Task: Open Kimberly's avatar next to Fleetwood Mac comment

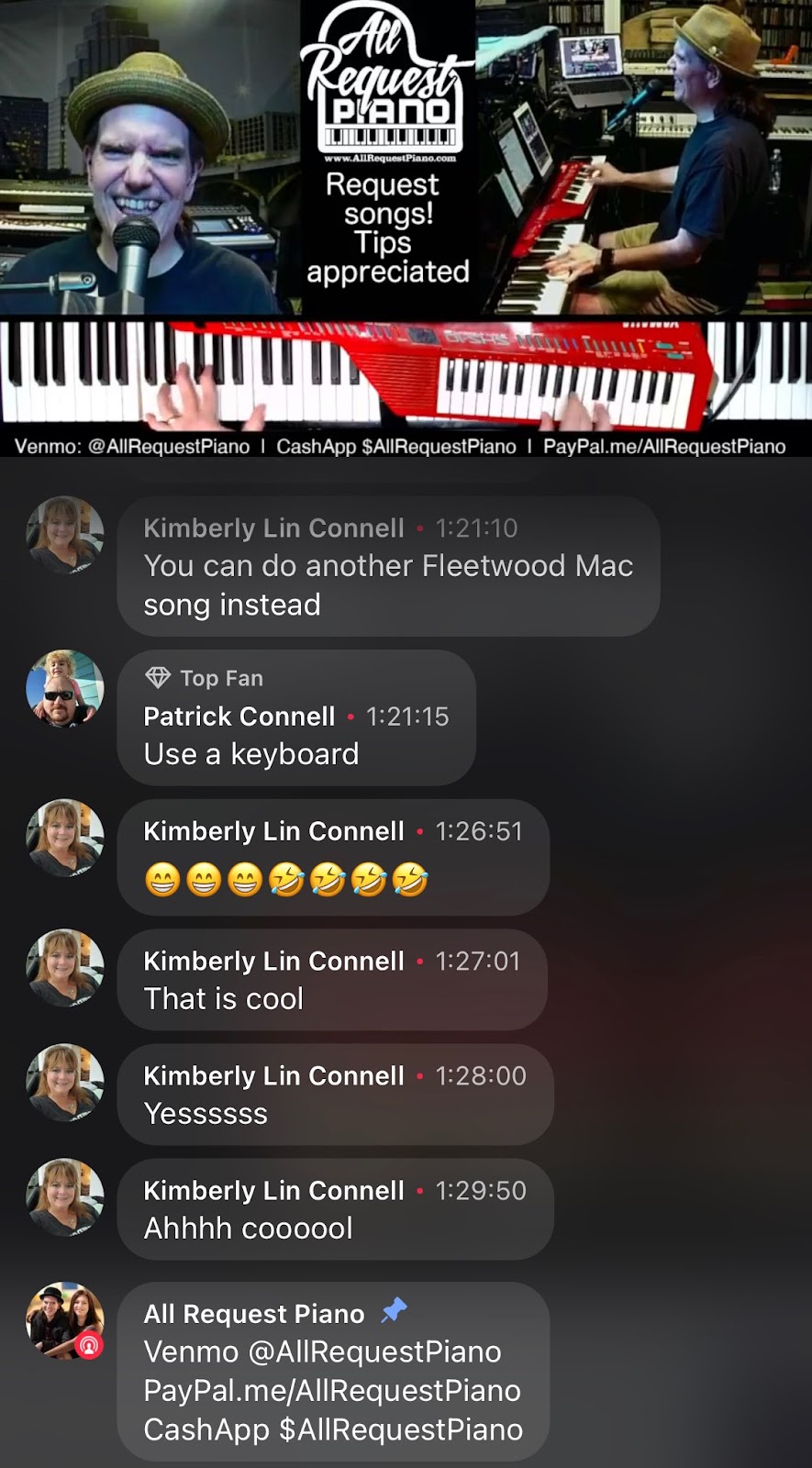Action: click(64, 536)
